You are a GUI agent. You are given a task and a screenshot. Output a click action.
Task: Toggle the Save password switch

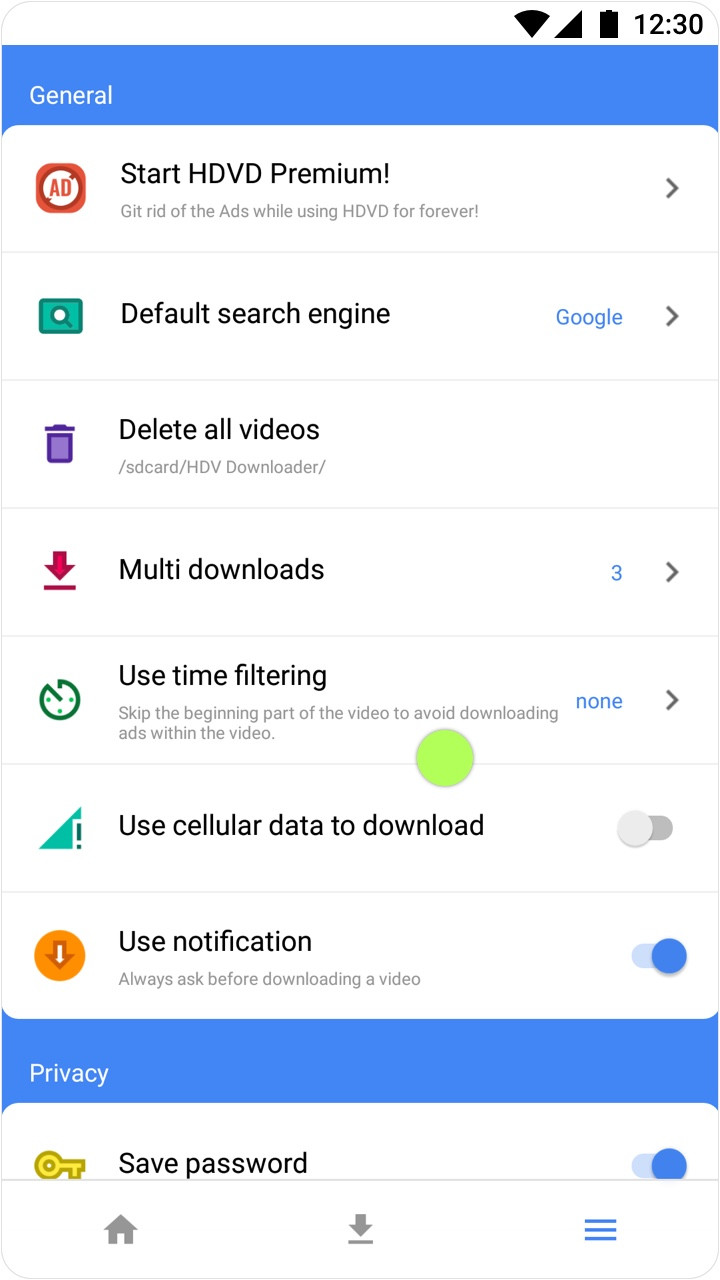(x=659, y=1165)
